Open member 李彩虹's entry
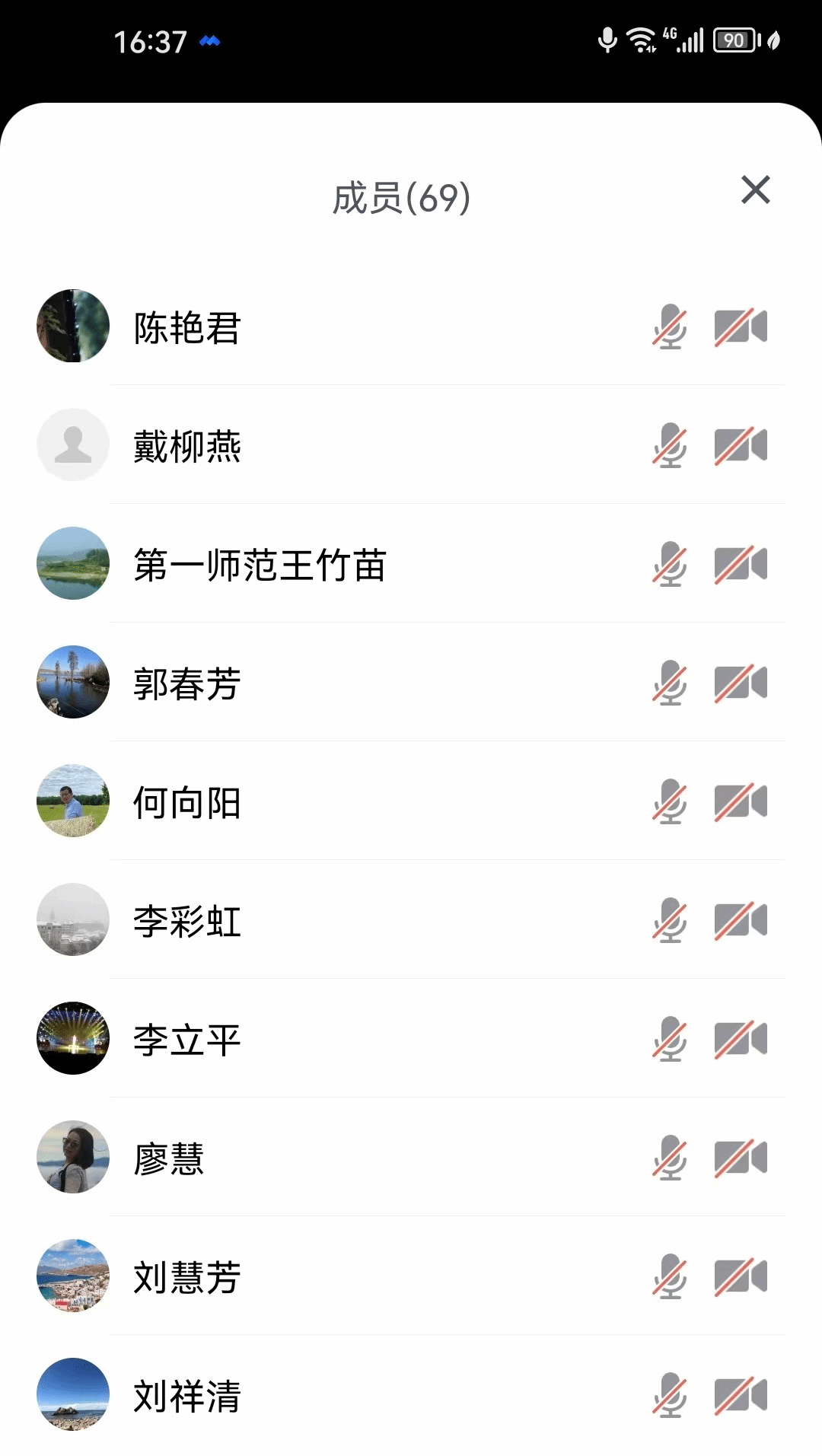This screenshot has height=1456, width=822. click(x=187, y=921)
